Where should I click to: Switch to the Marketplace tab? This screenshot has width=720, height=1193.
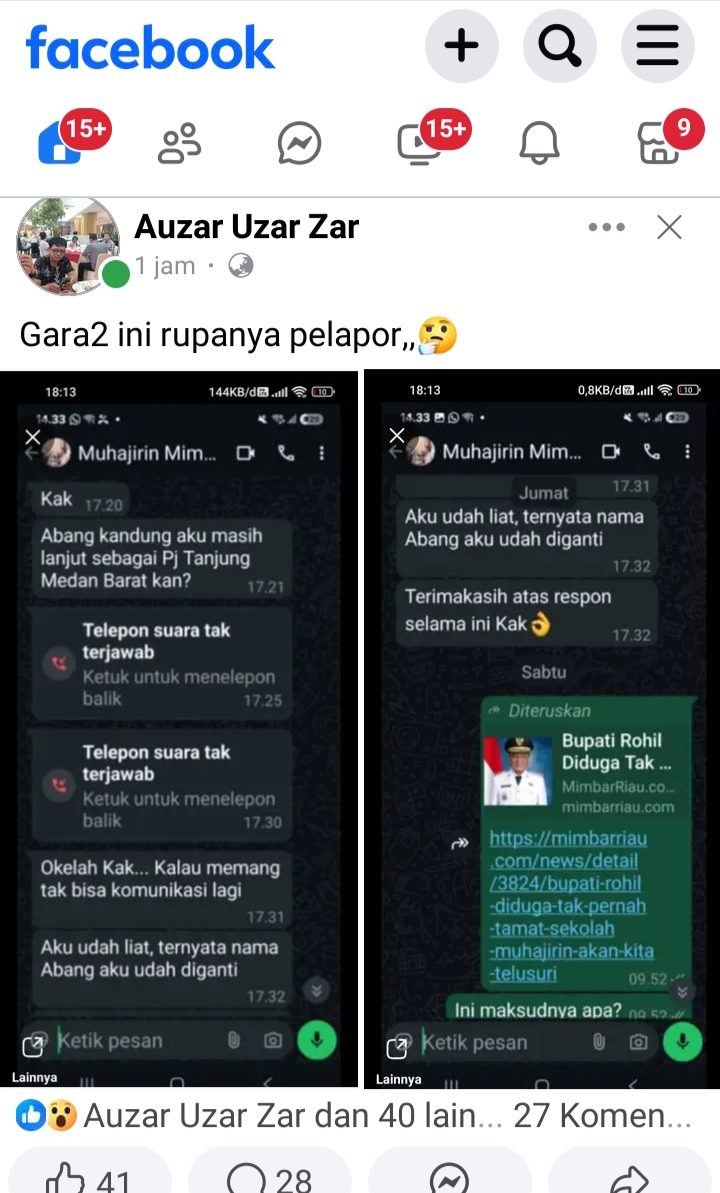[659, 145]
